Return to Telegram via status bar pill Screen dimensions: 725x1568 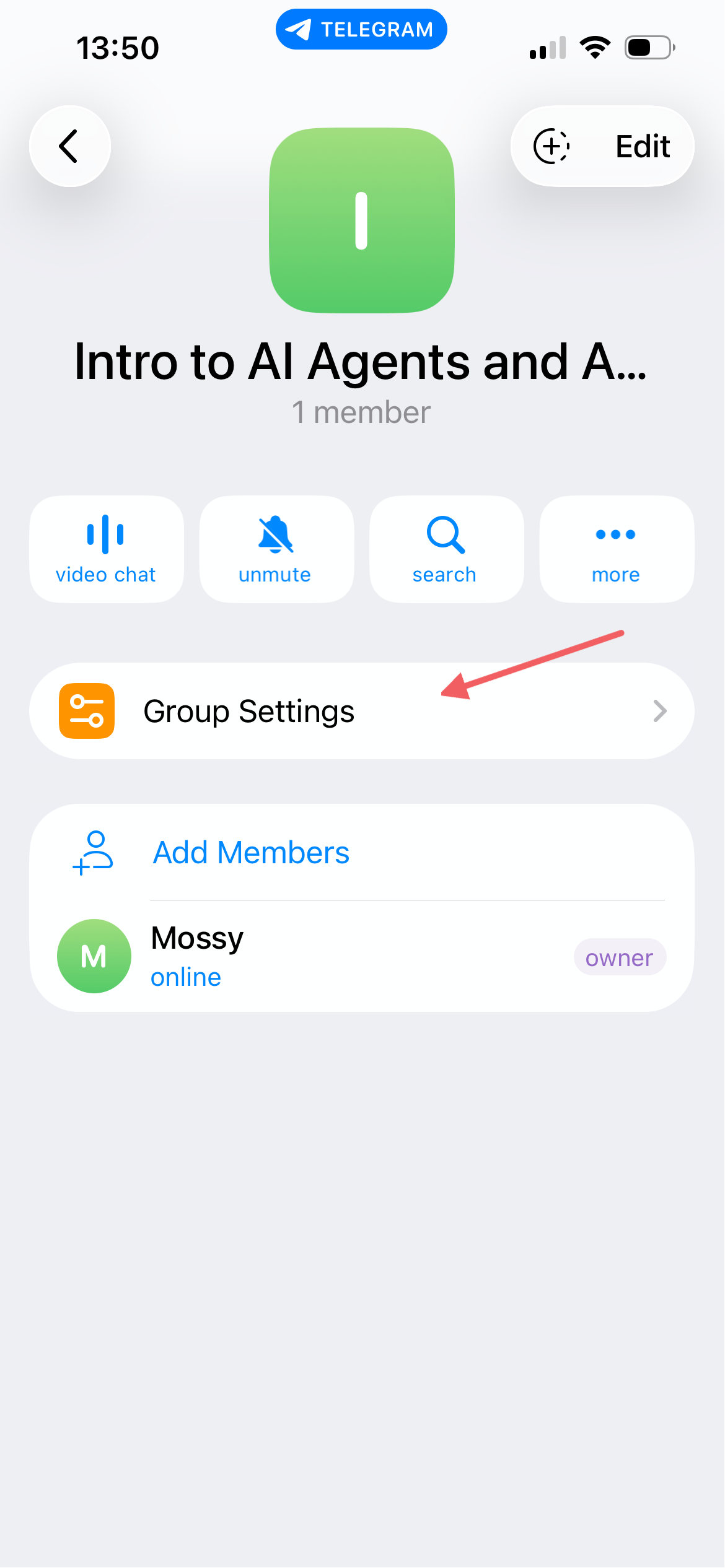click(x=361, y=29)
